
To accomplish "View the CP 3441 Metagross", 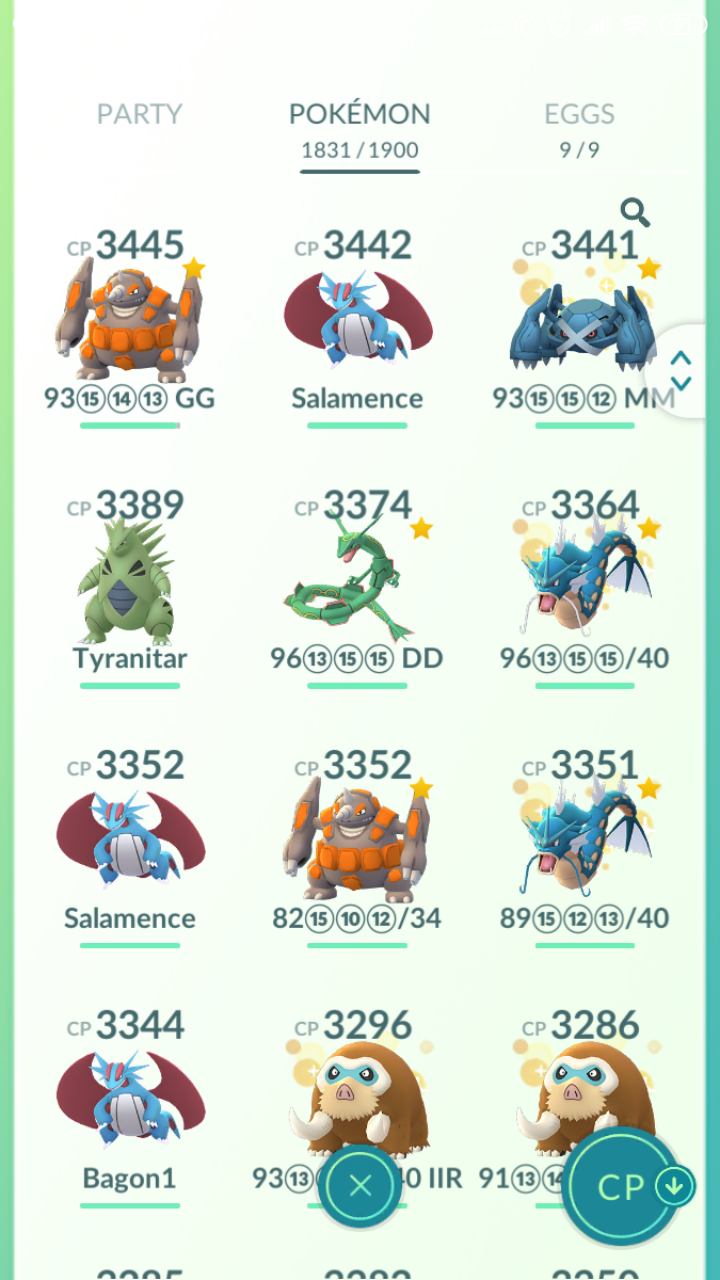I will pyautogui.click(x=585, y=327).
